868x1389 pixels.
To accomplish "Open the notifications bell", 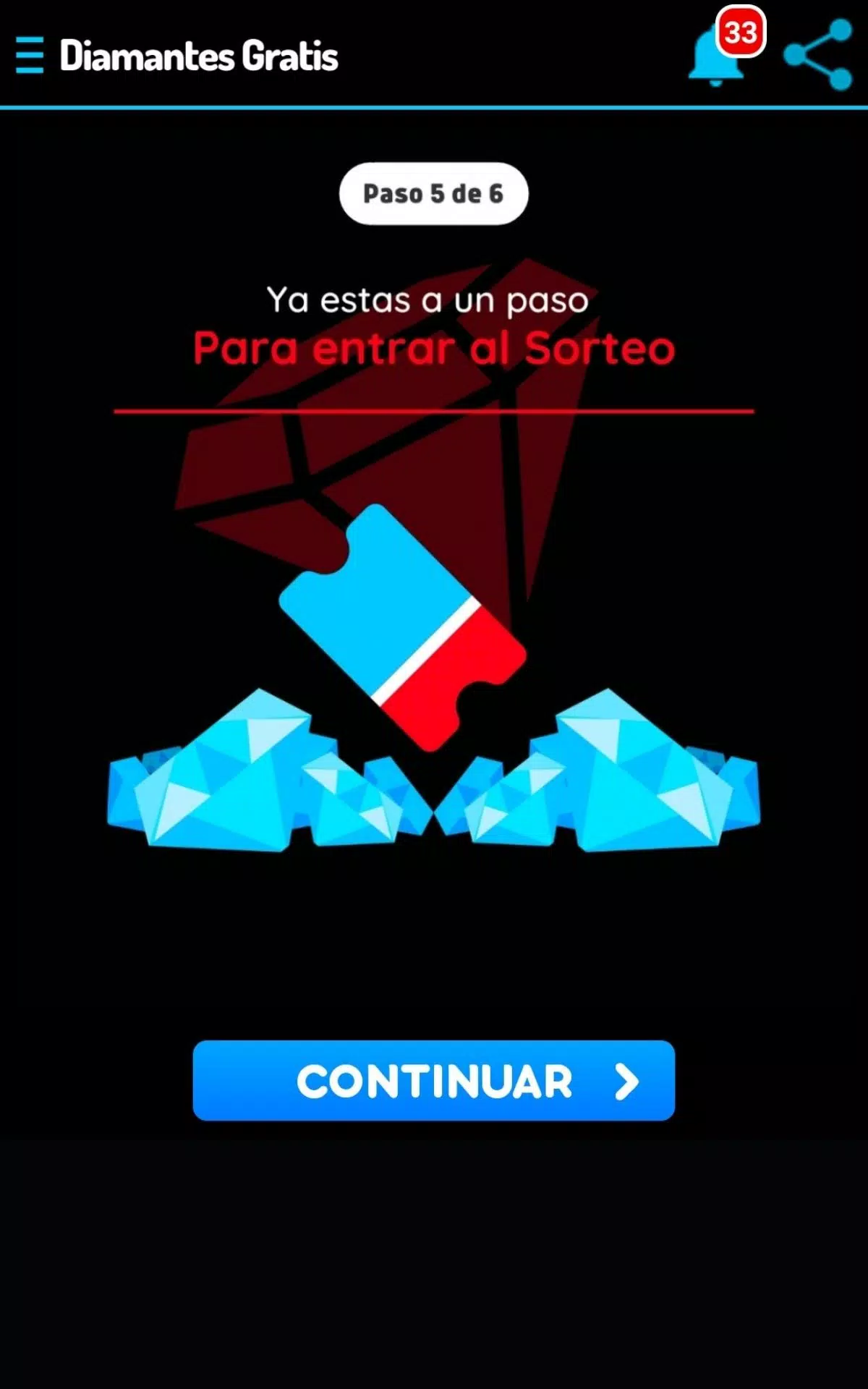I will click(715, 58).
